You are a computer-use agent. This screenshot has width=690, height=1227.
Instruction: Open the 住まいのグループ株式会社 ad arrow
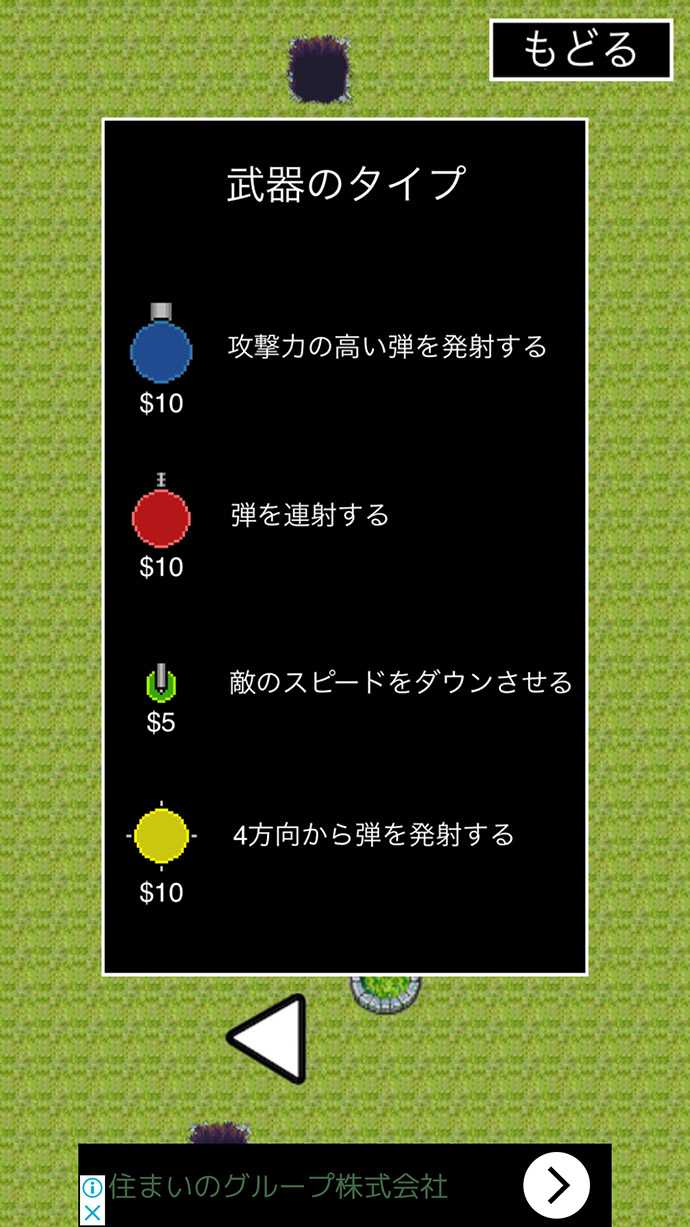556,1185
